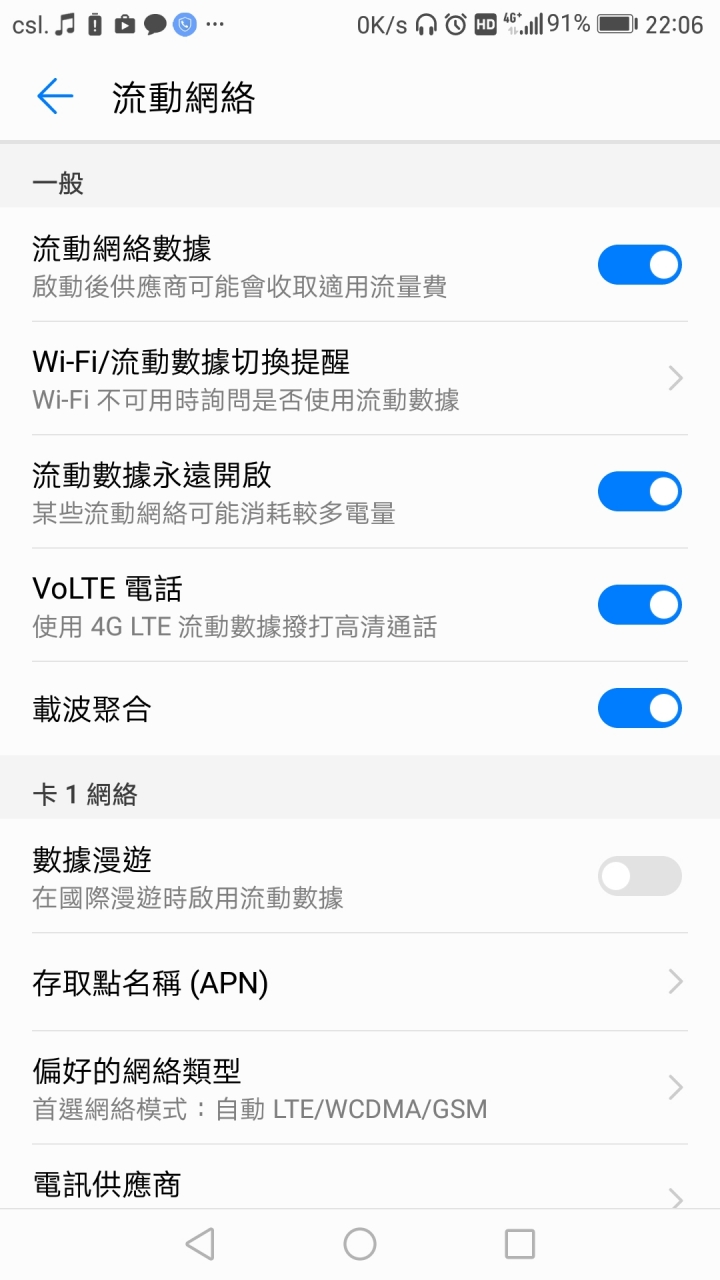The width and height of the screenshot is (720, 1280).
Task: Tap the system home button
Action: 360,1244
